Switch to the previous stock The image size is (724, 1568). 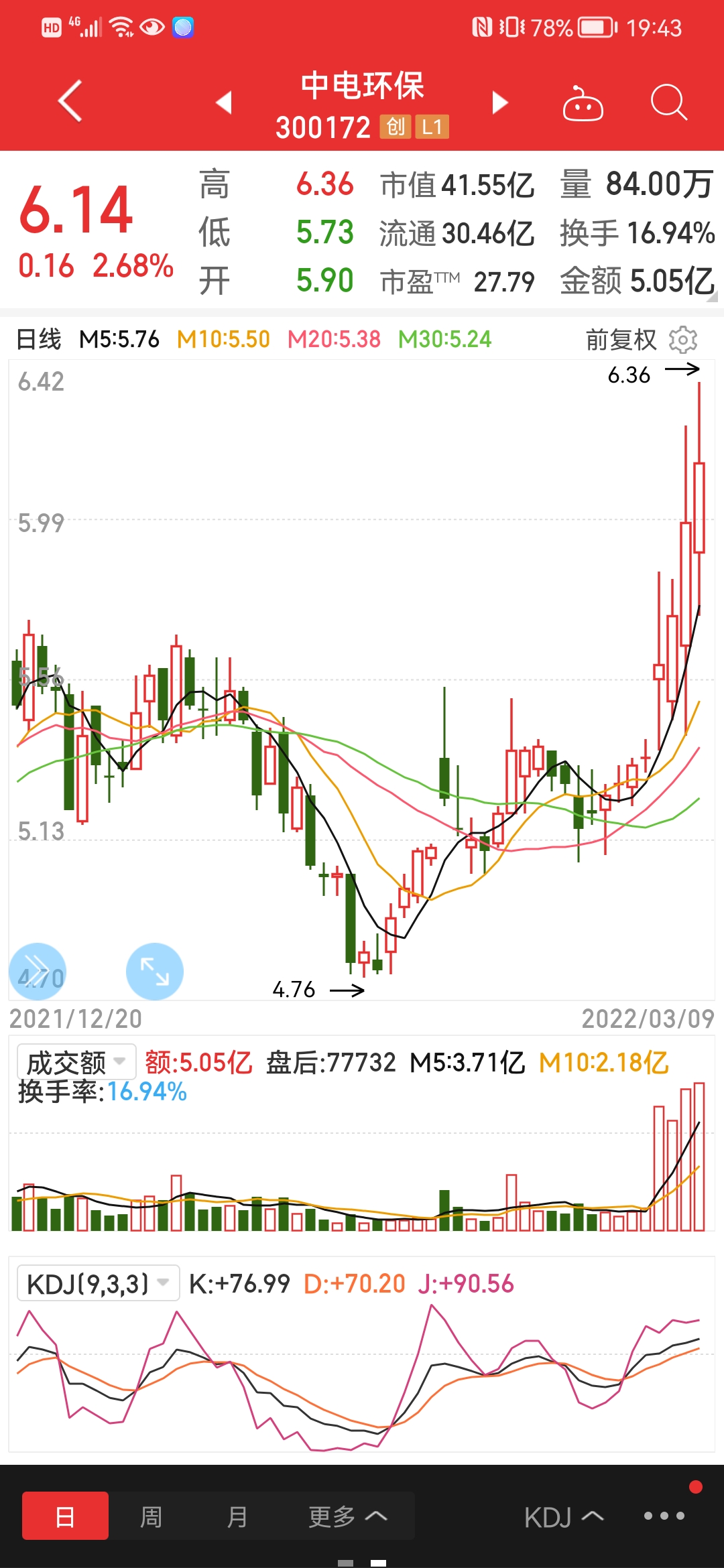tap(224, 103)
